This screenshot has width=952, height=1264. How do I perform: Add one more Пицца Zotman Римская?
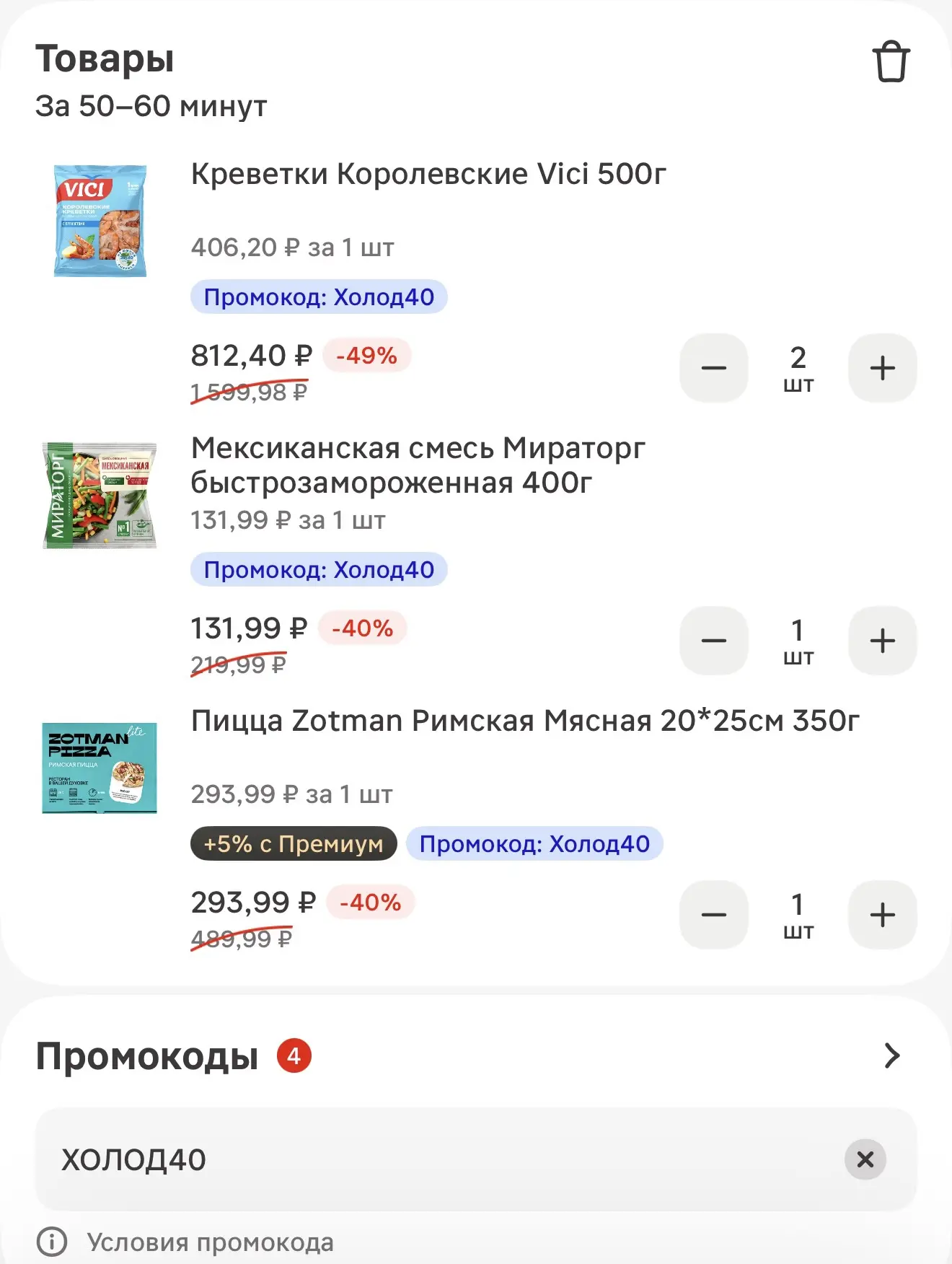click(x=883, y=915)
